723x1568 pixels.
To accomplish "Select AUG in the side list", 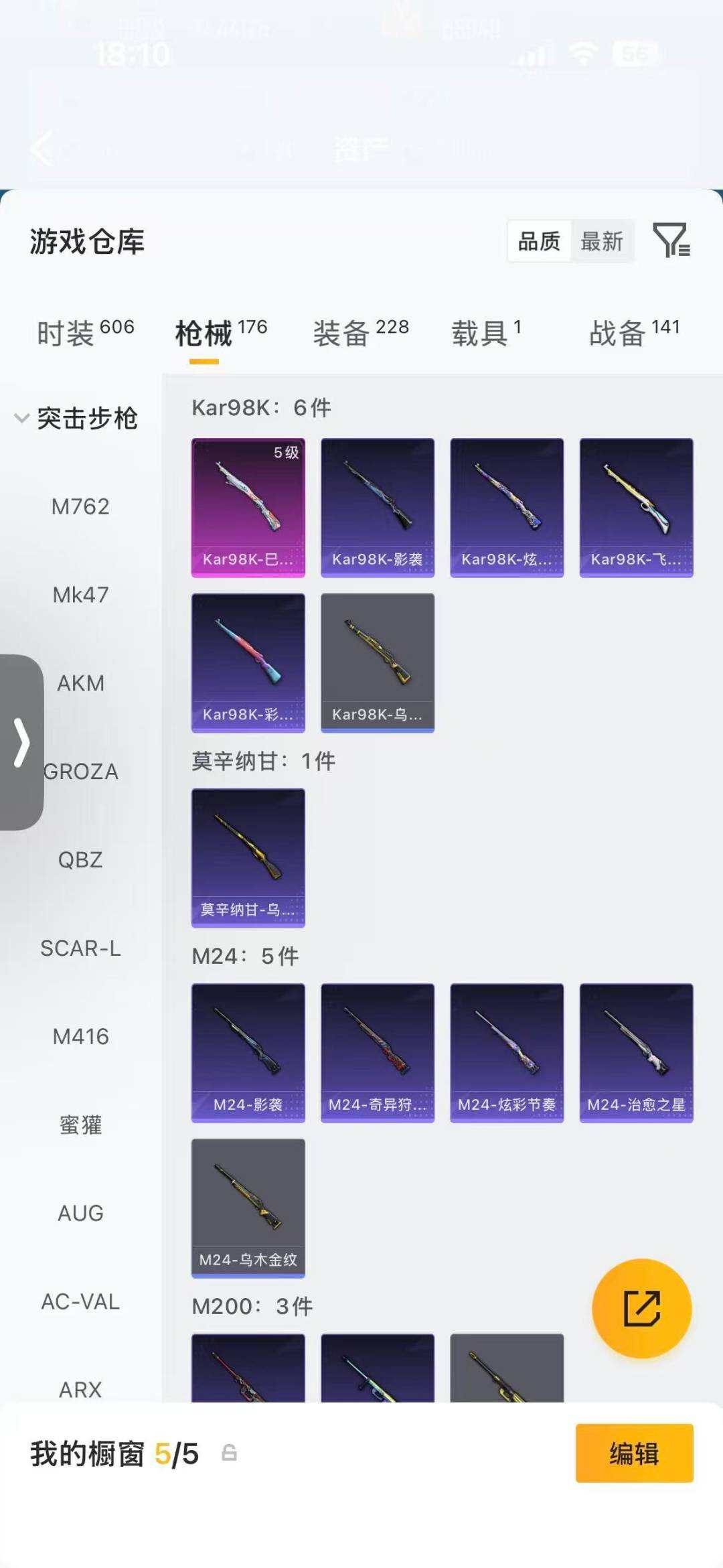I will point(80,1213).
